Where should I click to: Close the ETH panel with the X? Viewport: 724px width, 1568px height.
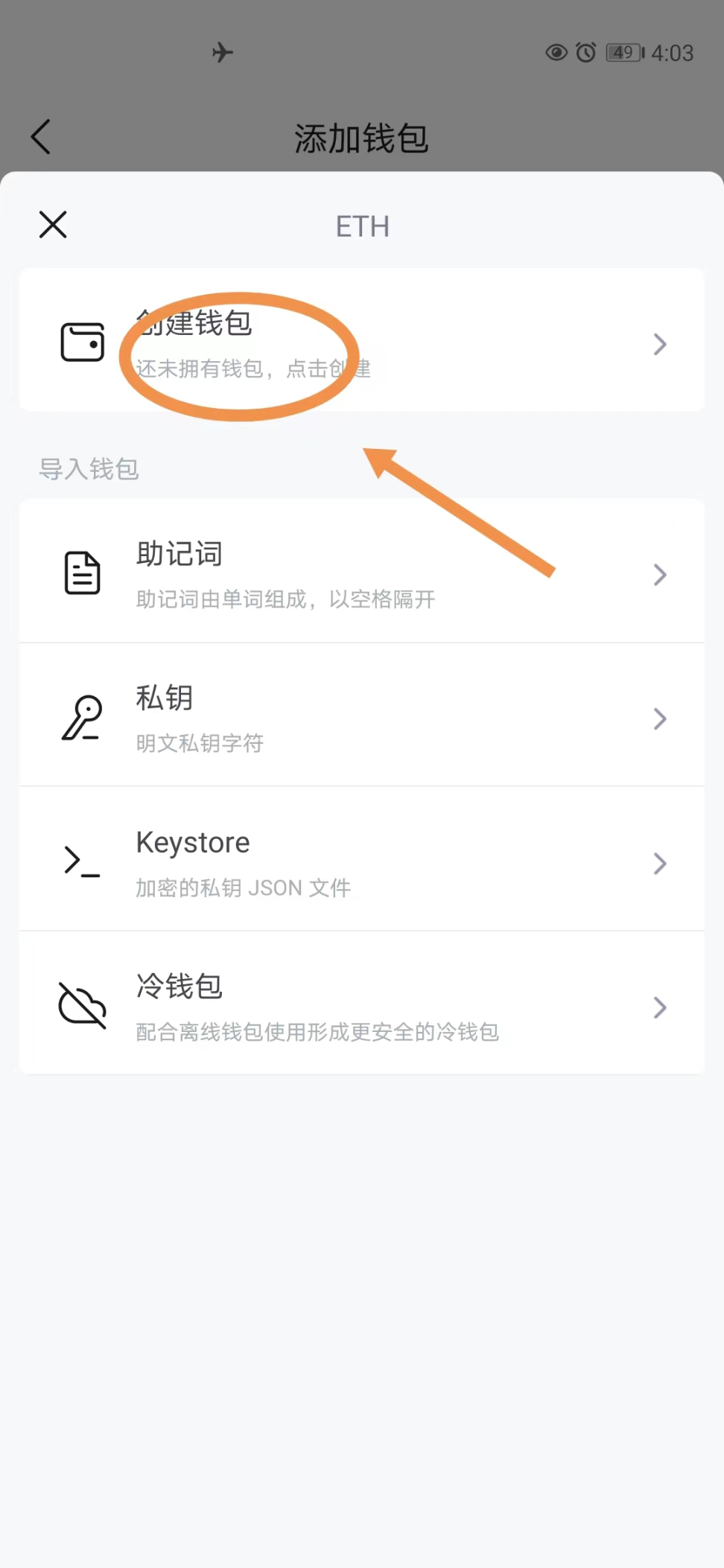(x=52, y=225)
